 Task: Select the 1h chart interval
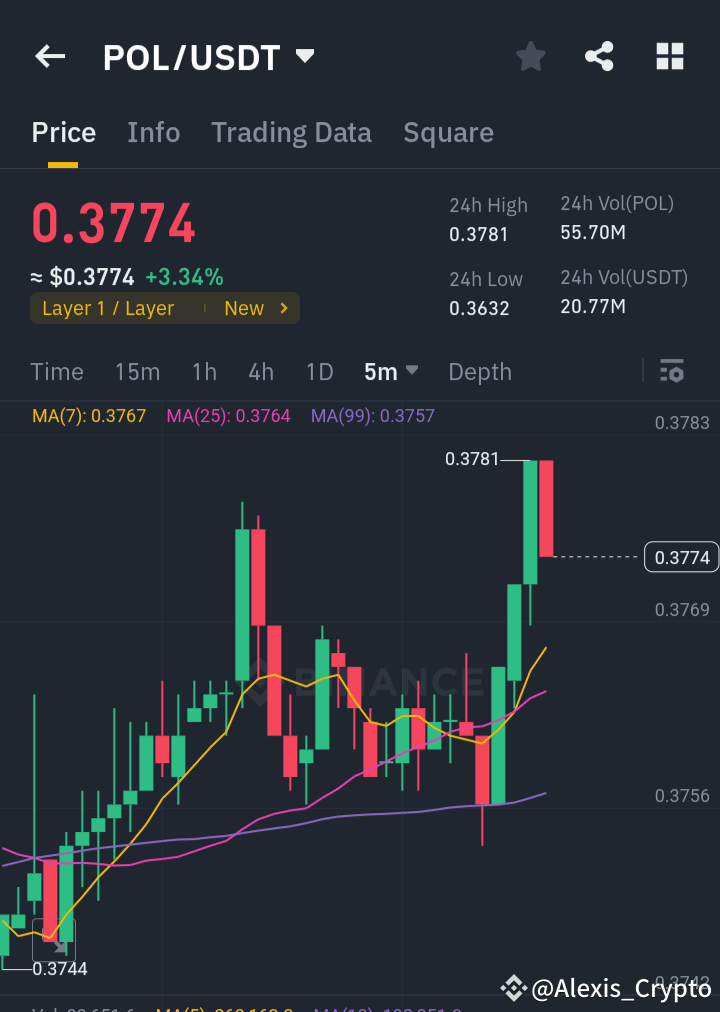[x=204, y=371]
